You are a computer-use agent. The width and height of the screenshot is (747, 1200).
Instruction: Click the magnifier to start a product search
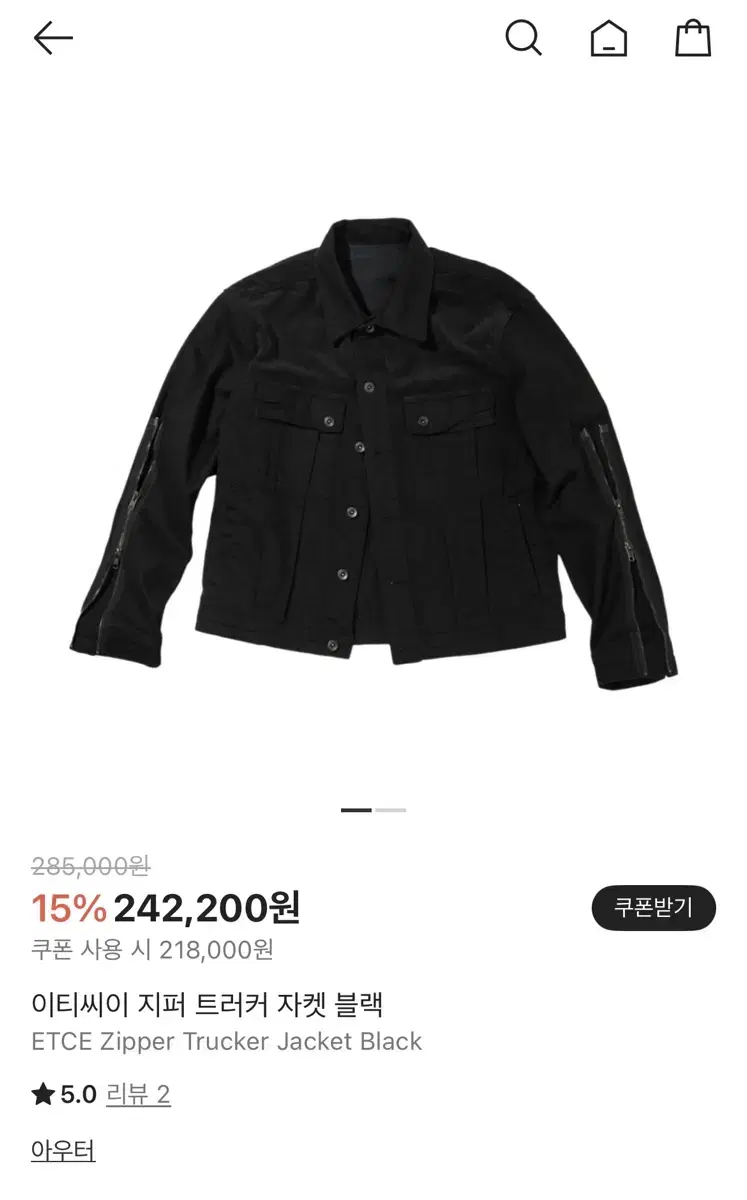click(x=522, y=40)
